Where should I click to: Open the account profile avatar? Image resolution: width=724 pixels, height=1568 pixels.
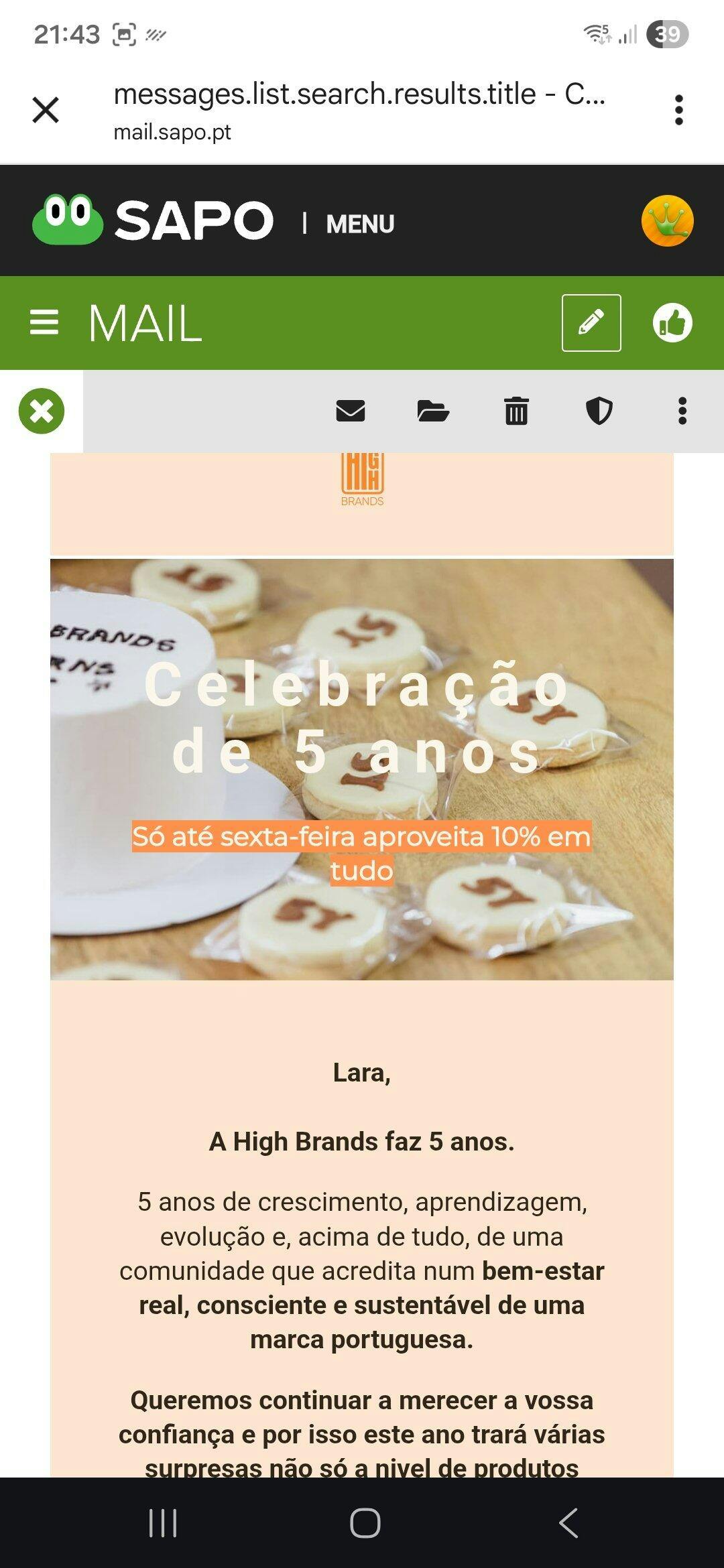(x=667, y=221)
